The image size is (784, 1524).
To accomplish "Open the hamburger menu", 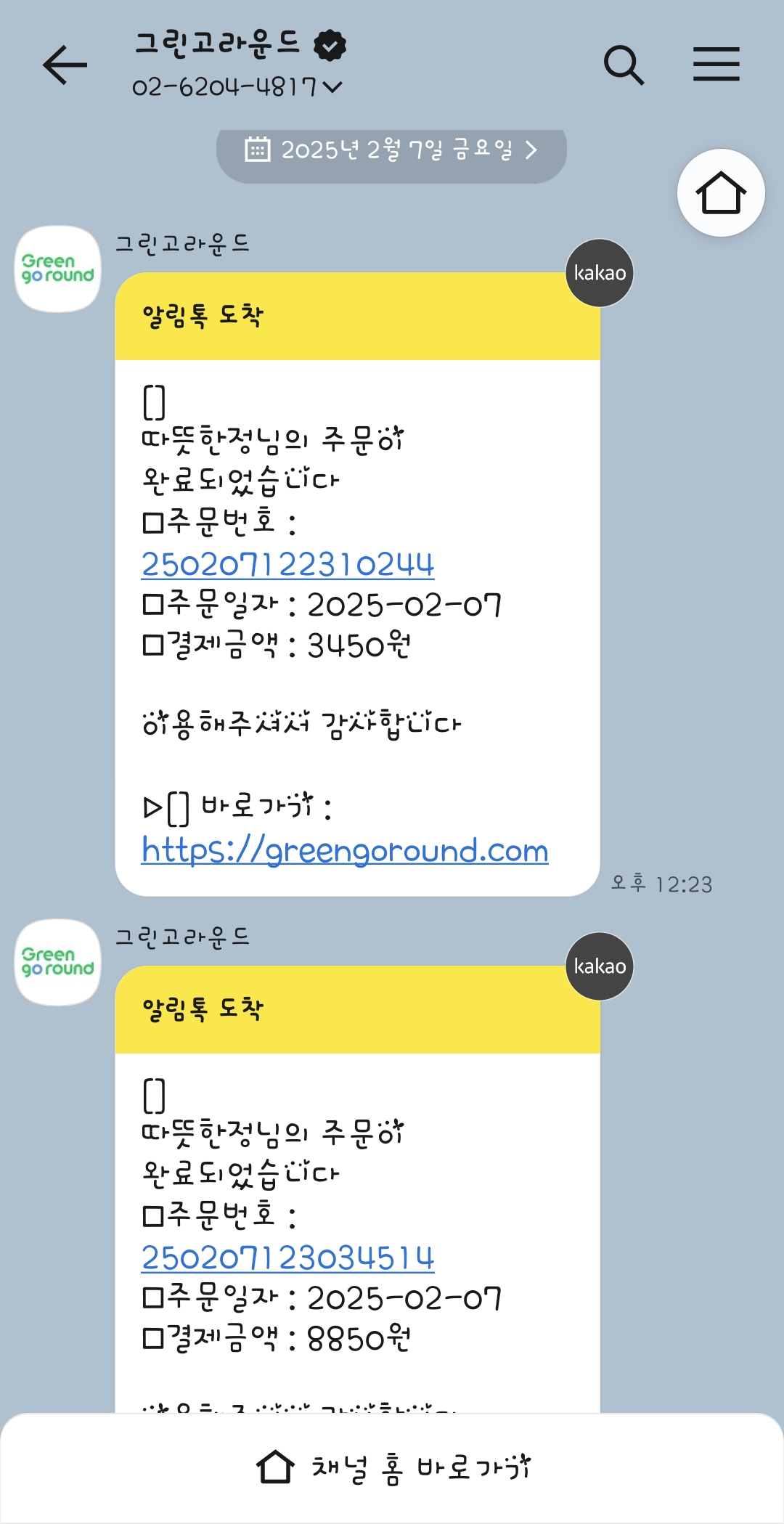I will pyautogui.click(x=716, y=65).
